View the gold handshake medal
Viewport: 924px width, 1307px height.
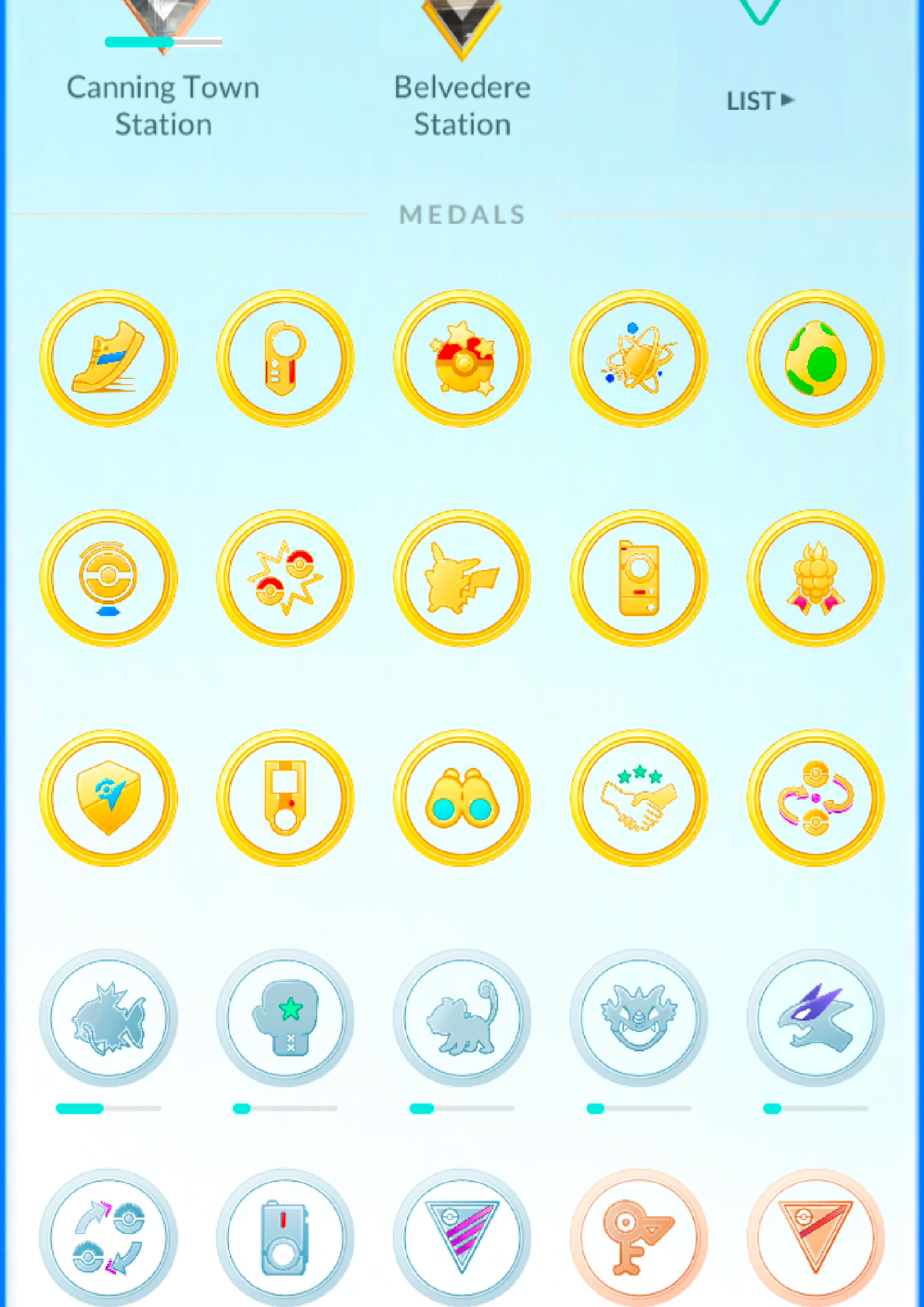tap(639, 798)
